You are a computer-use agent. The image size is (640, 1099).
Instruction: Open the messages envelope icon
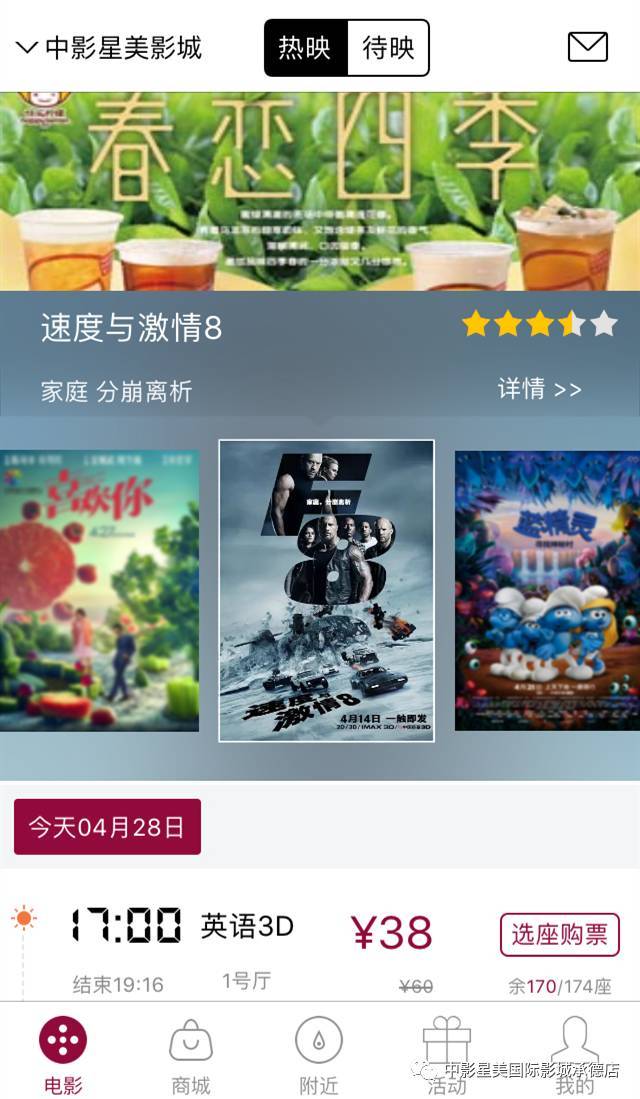pos(587,47)
